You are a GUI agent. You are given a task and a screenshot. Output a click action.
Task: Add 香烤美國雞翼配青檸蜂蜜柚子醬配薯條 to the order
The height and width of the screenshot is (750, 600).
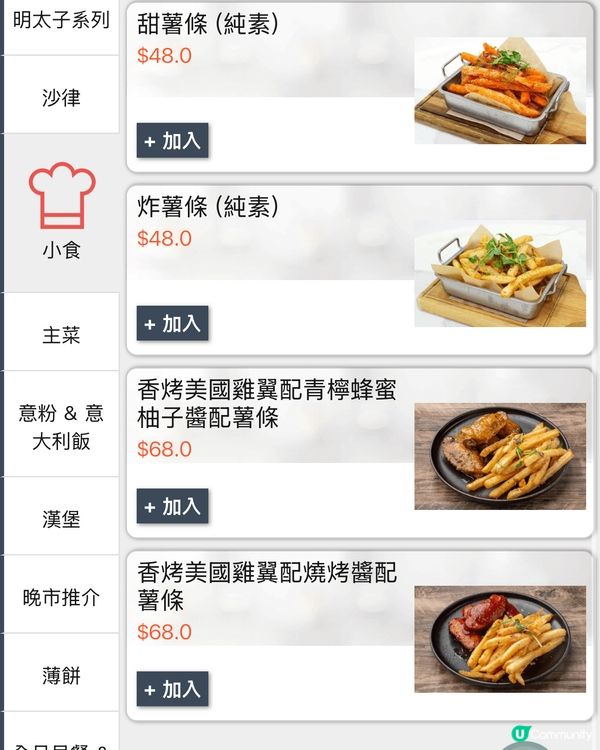coord(172,507)
